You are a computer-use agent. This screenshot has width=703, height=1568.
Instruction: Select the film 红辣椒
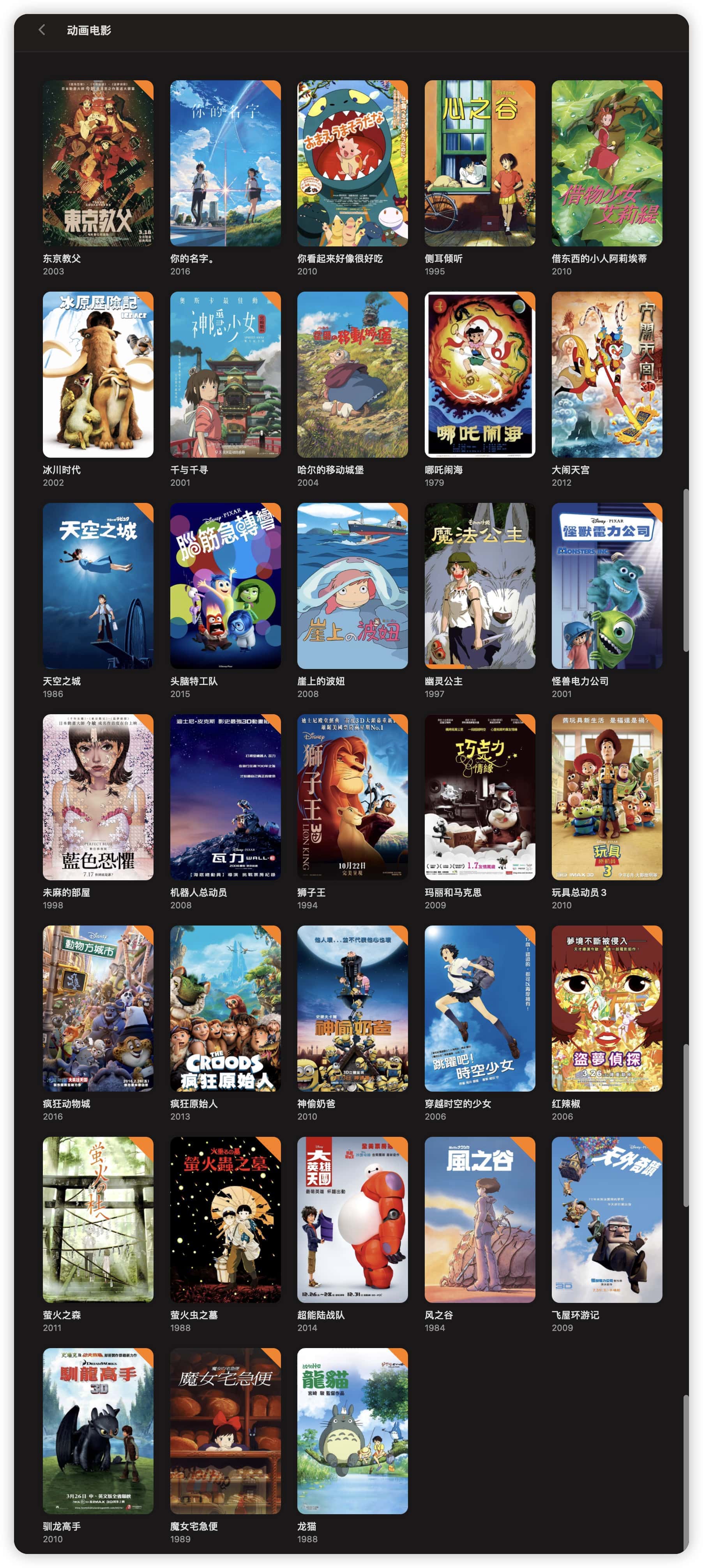pos(607,1008)
